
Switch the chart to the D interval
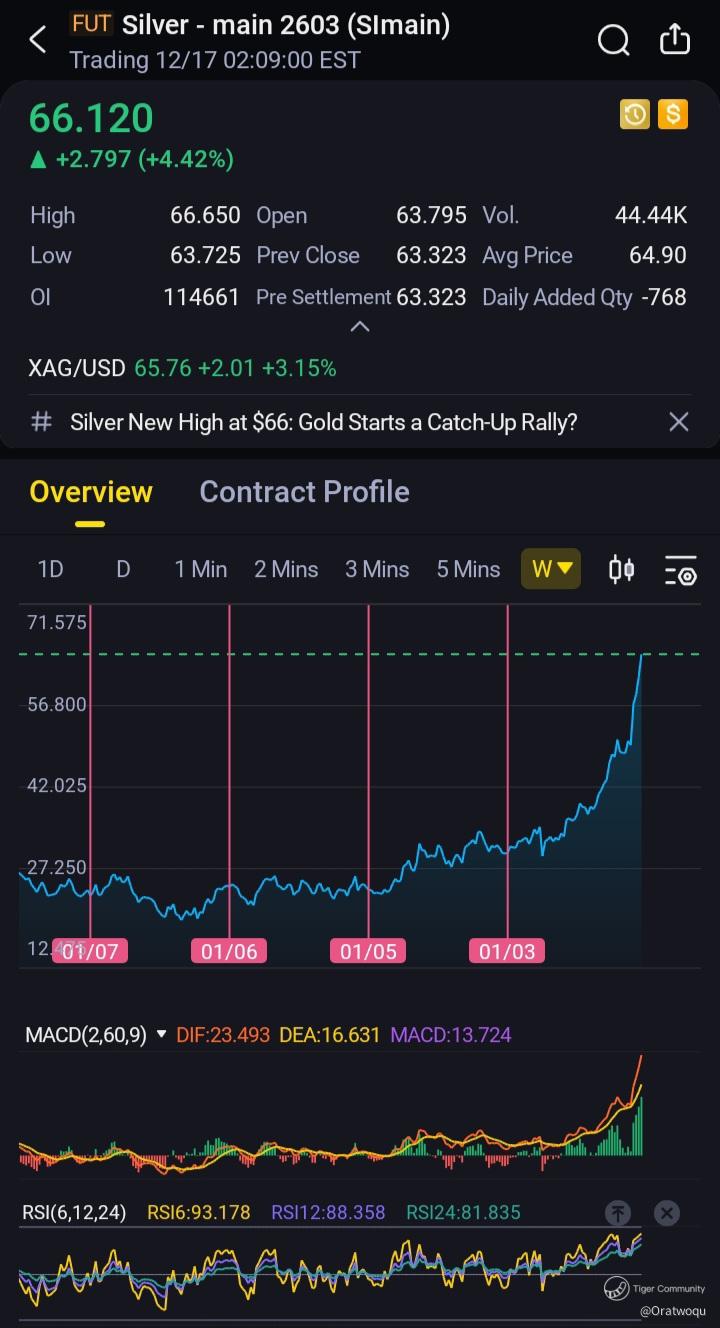tap(123, 569)
